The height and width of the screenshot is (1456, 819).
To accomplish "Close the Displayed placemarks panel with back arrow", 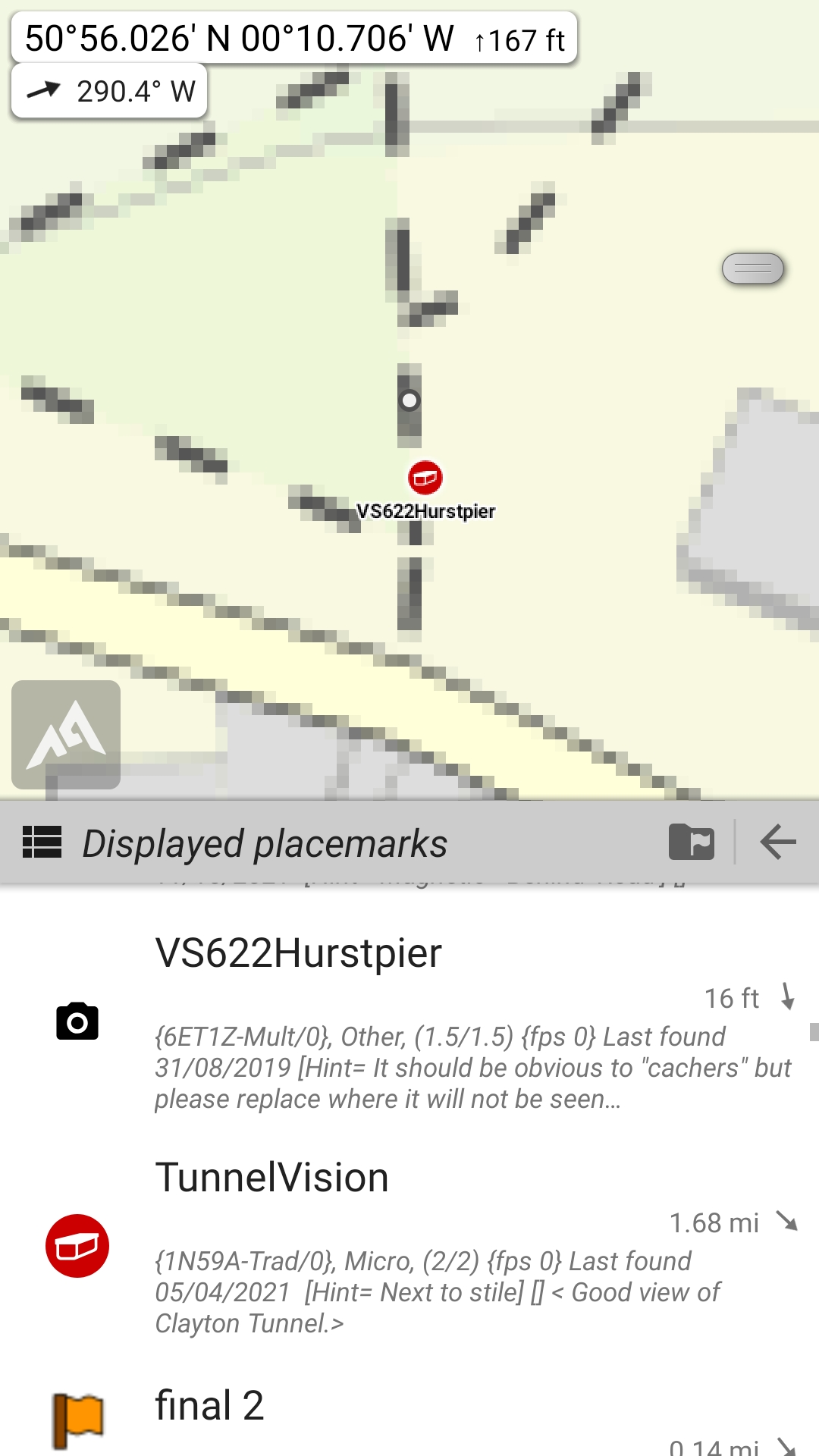I will pyautogui.click(x=778, y=843).
